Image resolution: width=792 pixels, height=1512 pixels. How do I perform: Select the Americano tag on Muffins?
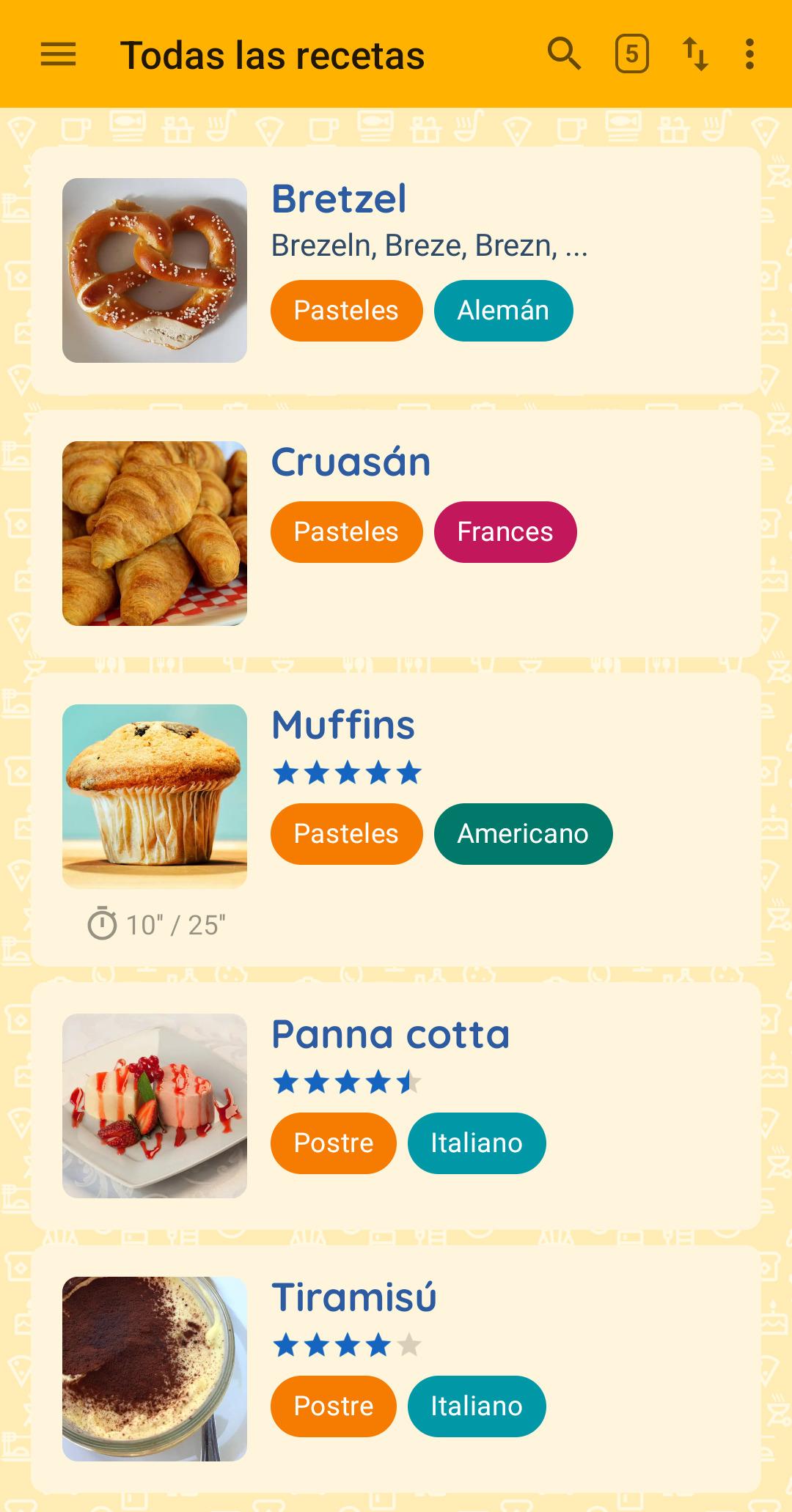pyautogui.click(x=523, y=834)
